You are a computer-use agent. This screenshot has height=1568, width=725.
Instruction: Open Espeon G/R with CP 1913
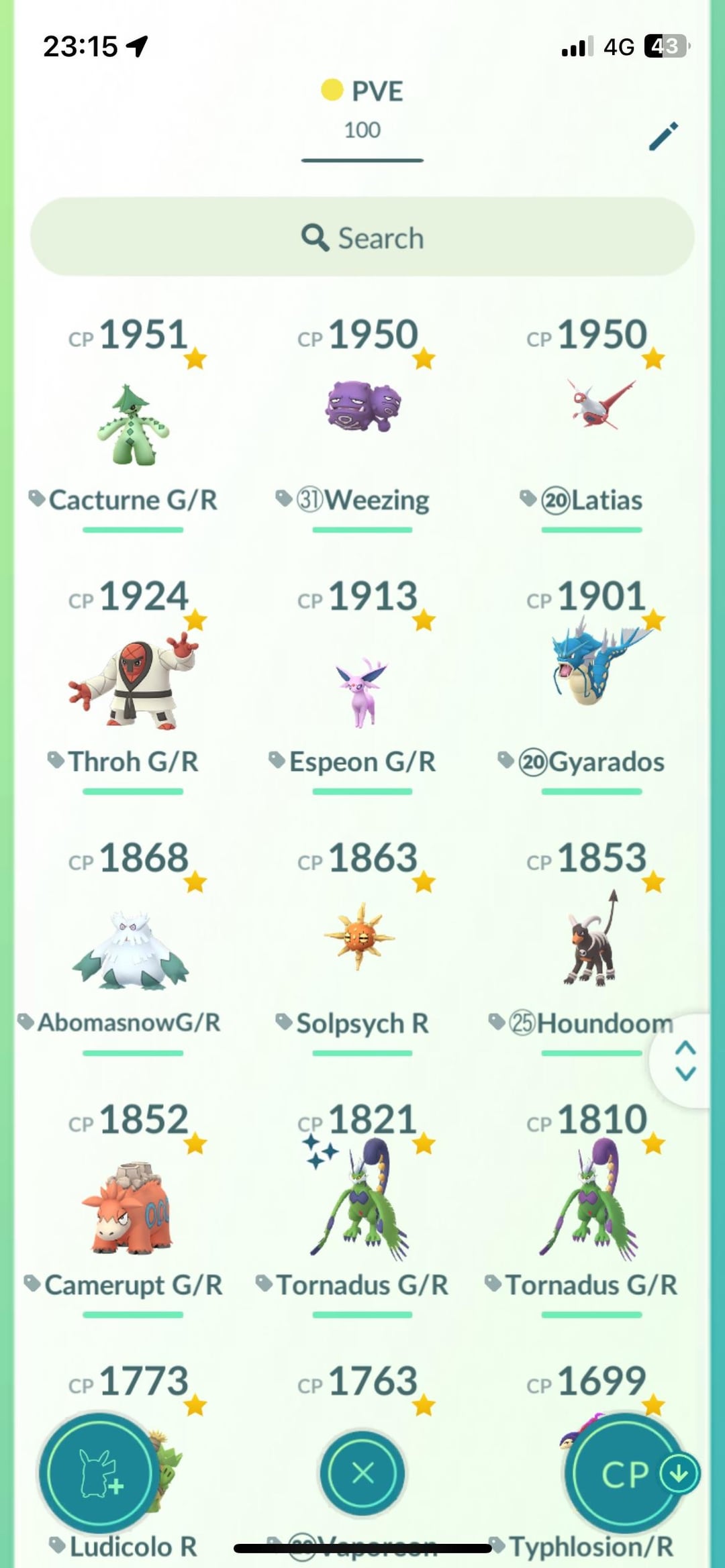[x=362, y=691]
